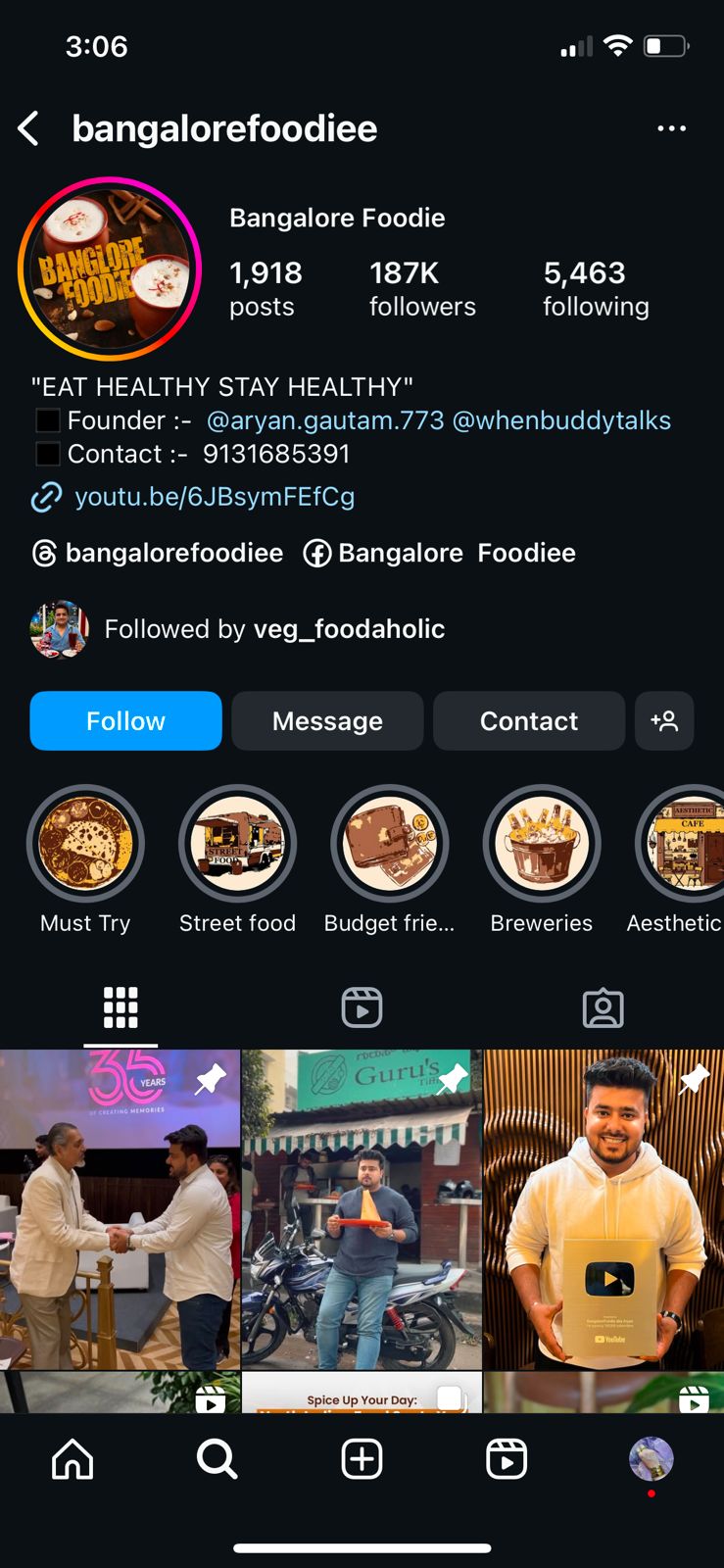This screenshot has height=1568, width=724.
Task: Open the pinned Guru's post
Action: click(x=362, y=1209)
